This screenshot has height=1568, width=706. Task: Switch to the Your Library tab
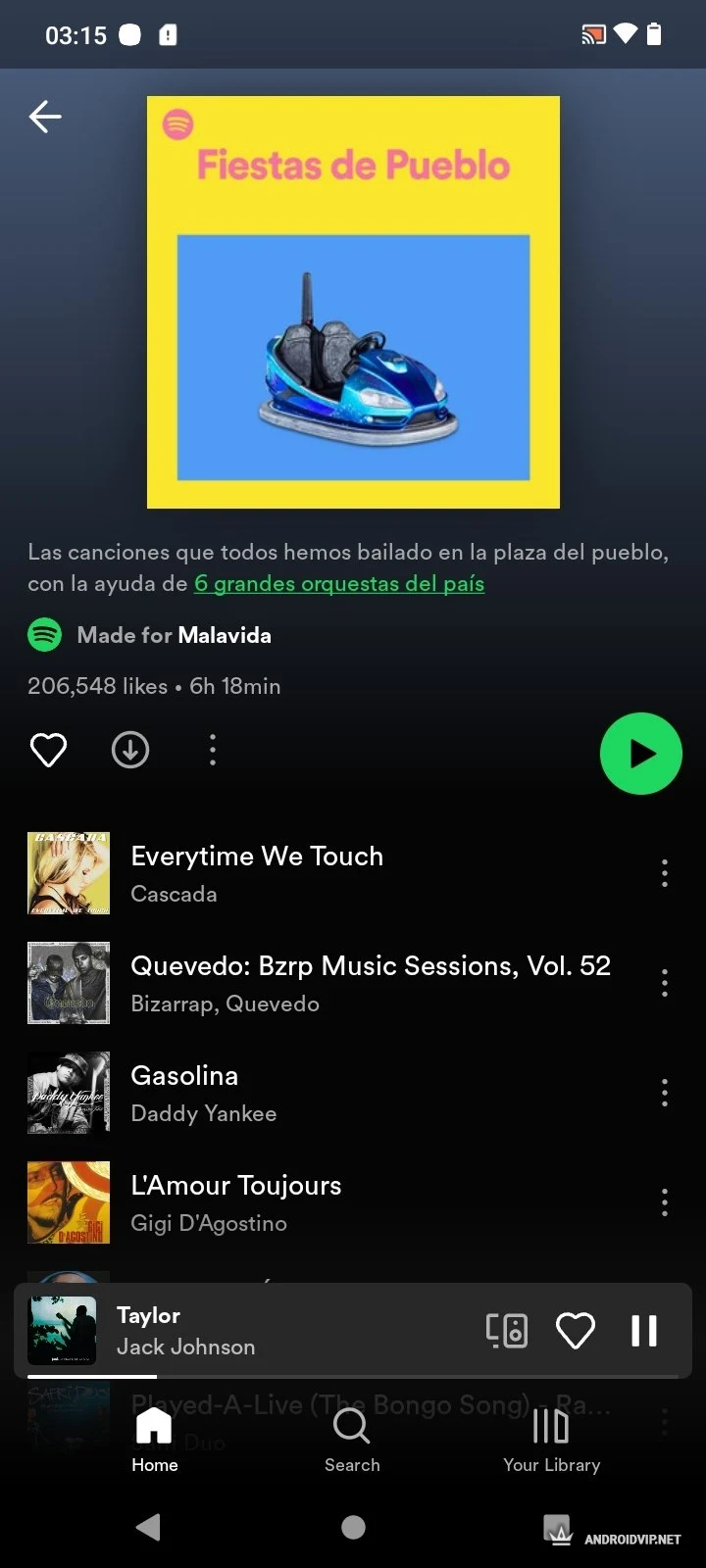point(551,1440)
